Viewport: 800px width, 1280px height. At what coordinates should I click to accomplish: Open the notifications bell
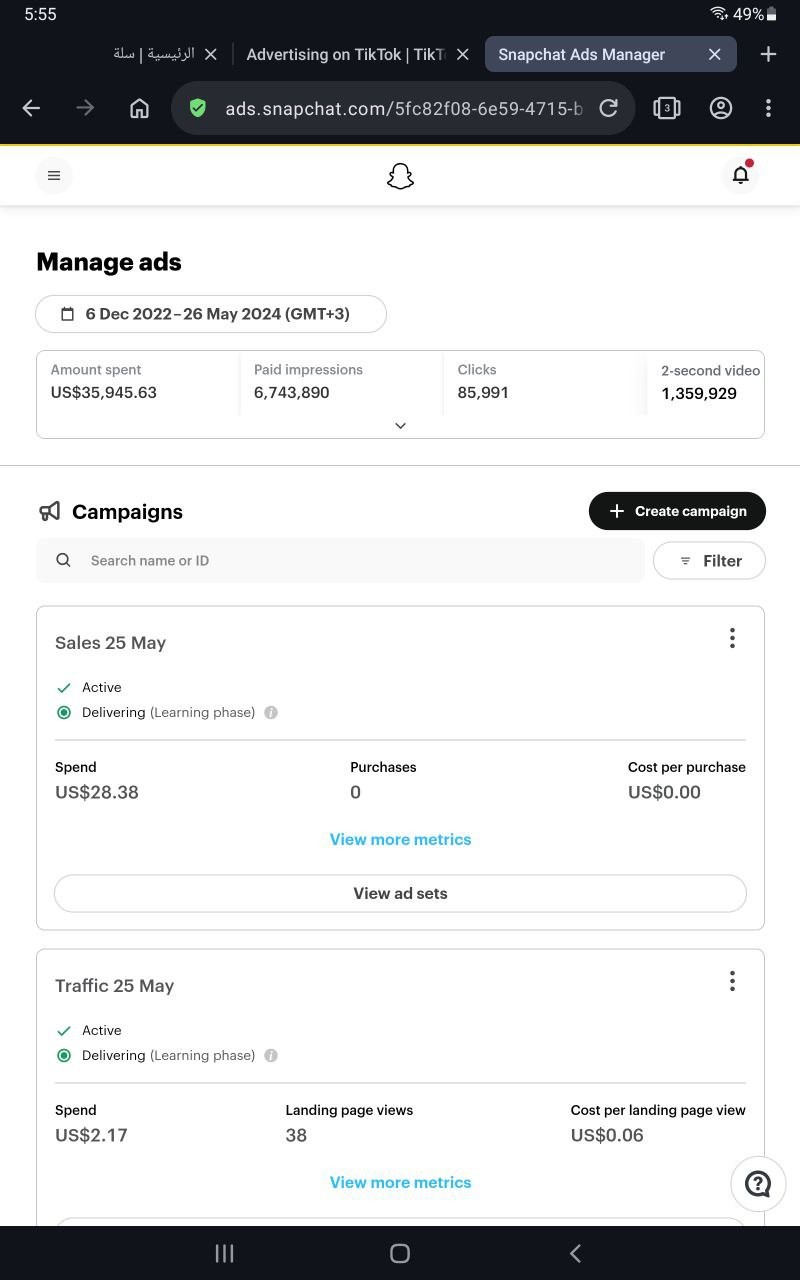tap(741, 175)
